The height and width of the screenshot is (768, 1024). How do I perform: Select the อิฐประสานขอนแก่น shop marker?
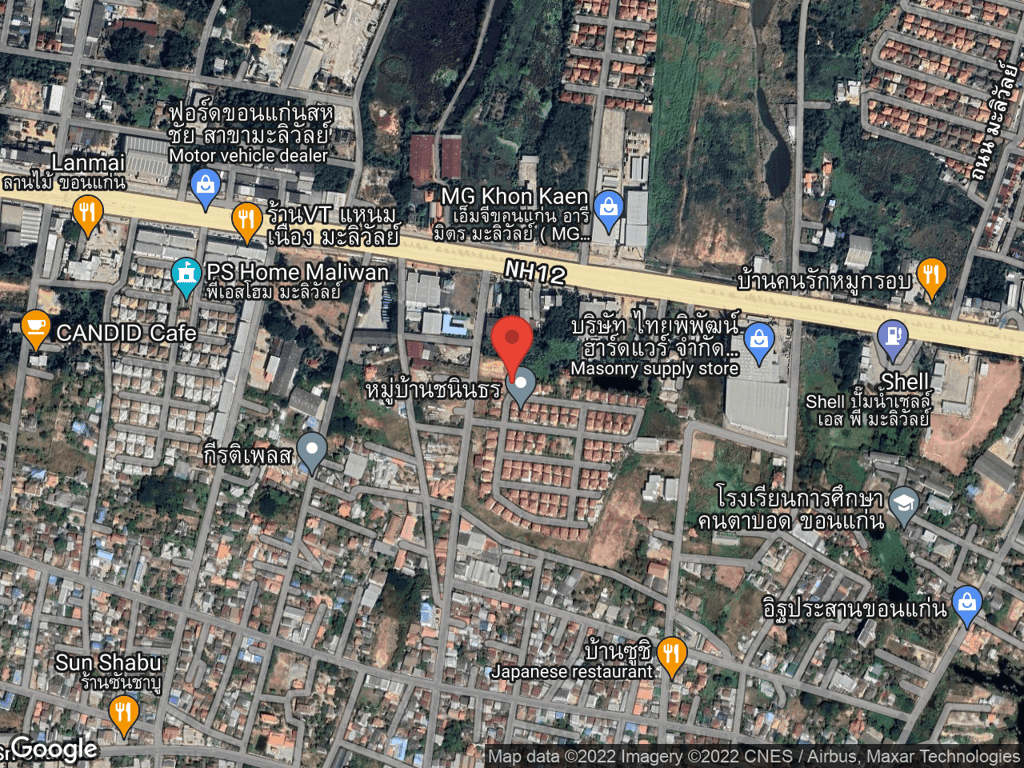[x=966, y=603]
